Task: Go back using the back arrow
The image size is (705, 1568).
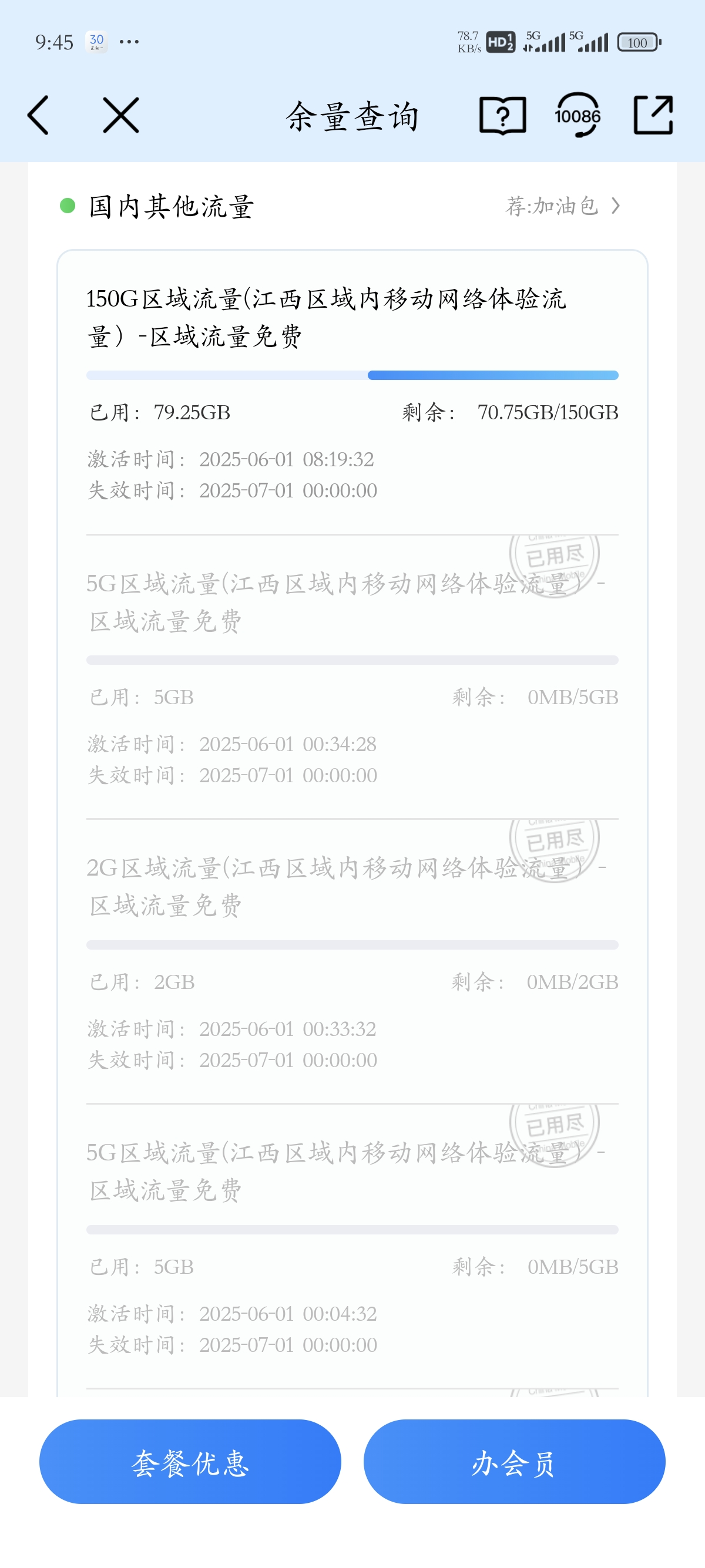Action: (x=38, y=115)
